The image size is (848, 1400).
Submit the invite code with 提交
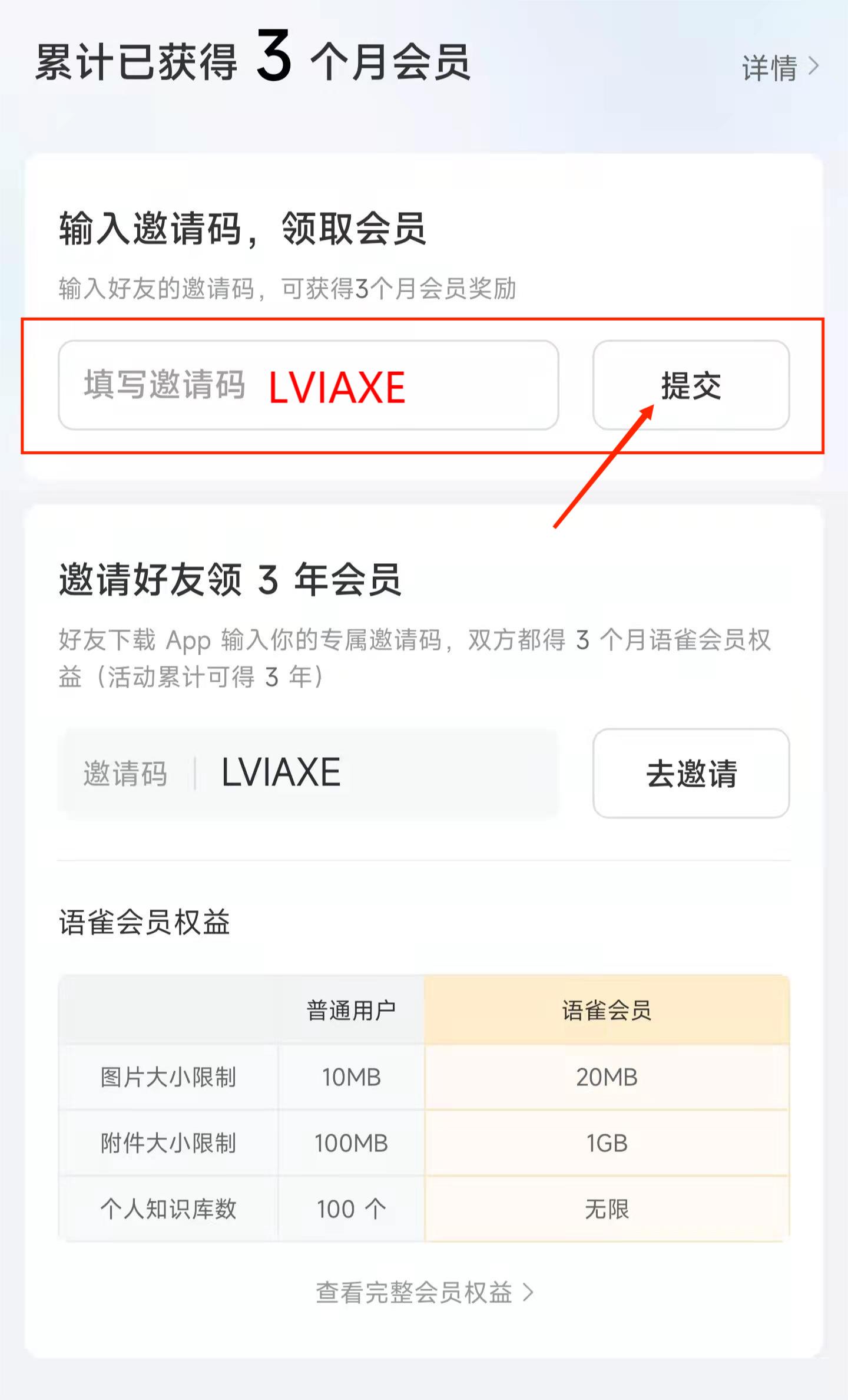click(691, 385)
